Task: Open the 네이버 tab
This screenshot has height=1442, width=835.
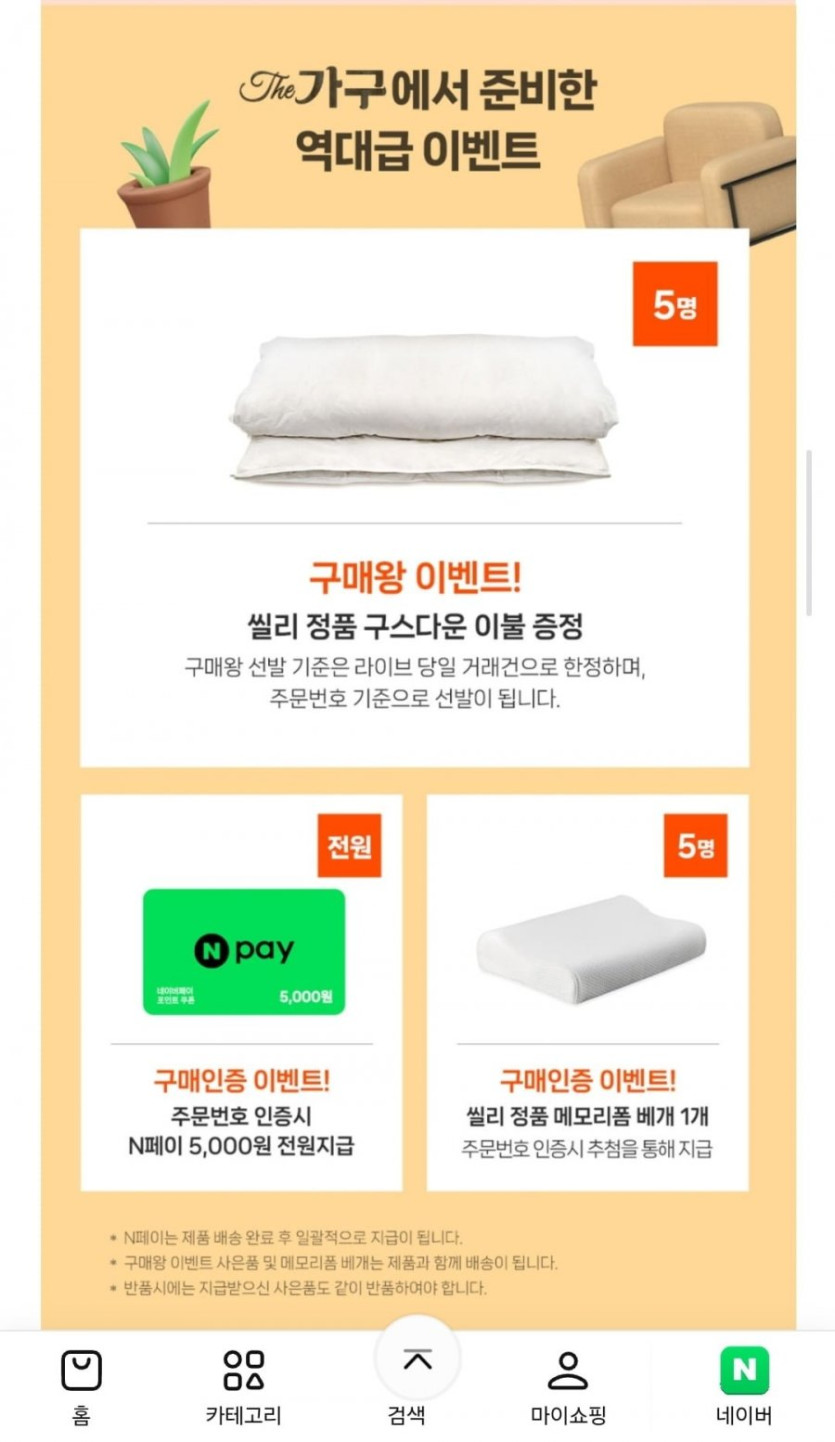Action: tap(744, 1385)
